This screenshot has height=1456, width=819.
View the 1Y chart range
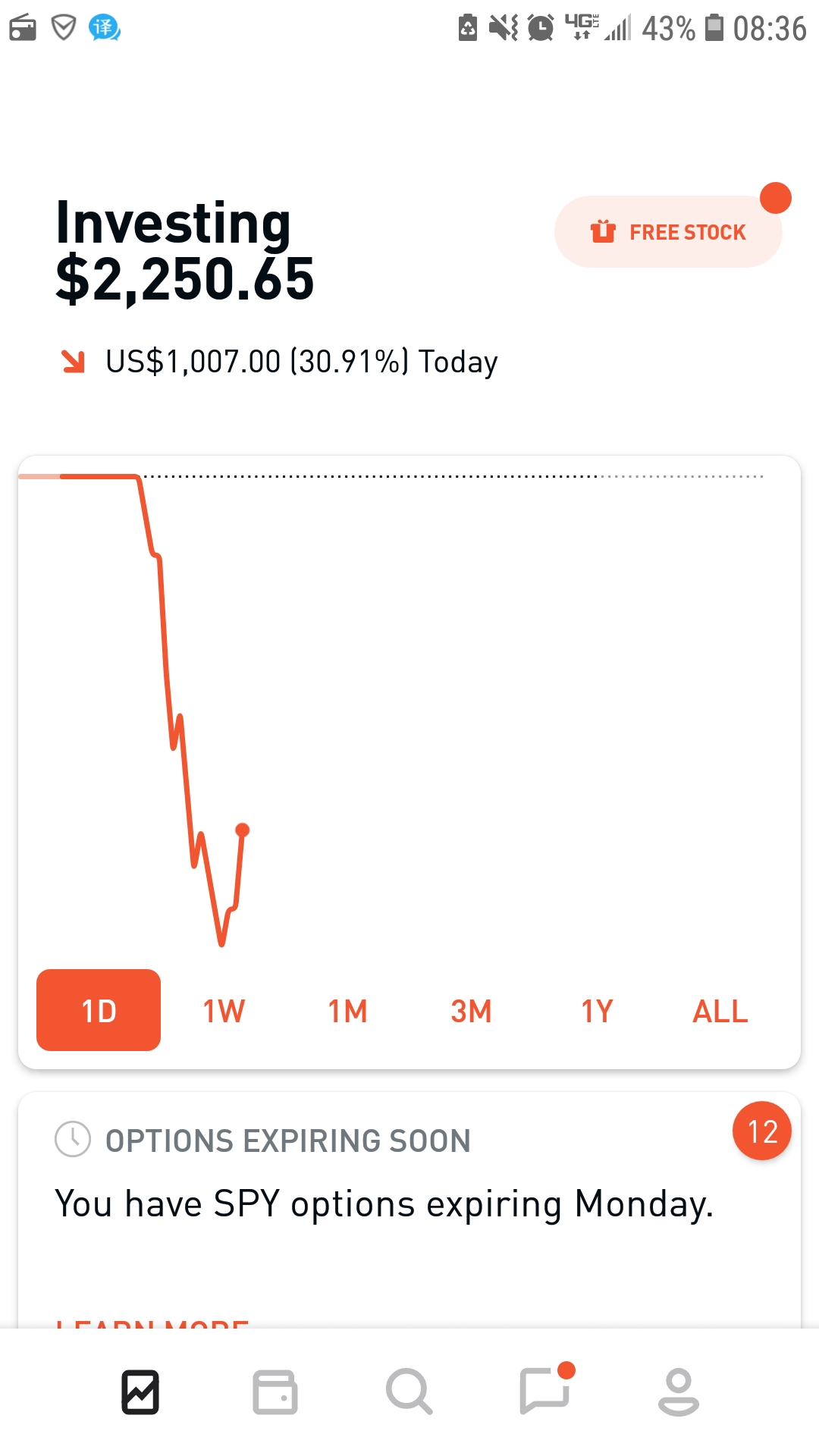597,1011
